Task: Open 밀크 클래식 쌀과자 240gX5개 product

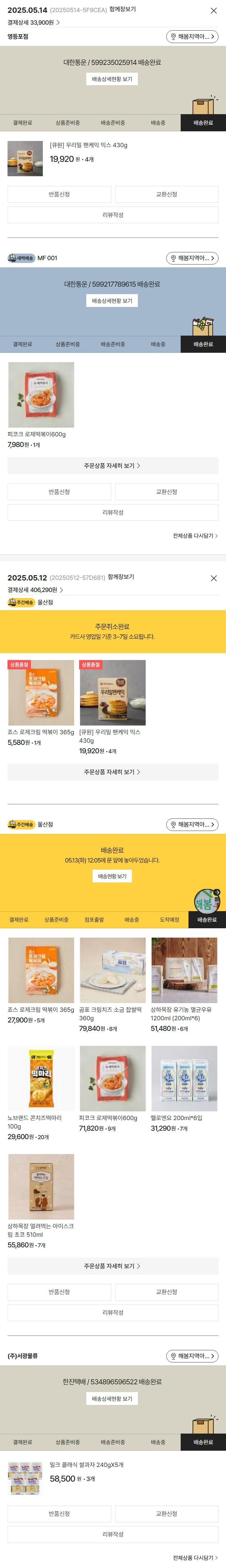Action: 86,1464
